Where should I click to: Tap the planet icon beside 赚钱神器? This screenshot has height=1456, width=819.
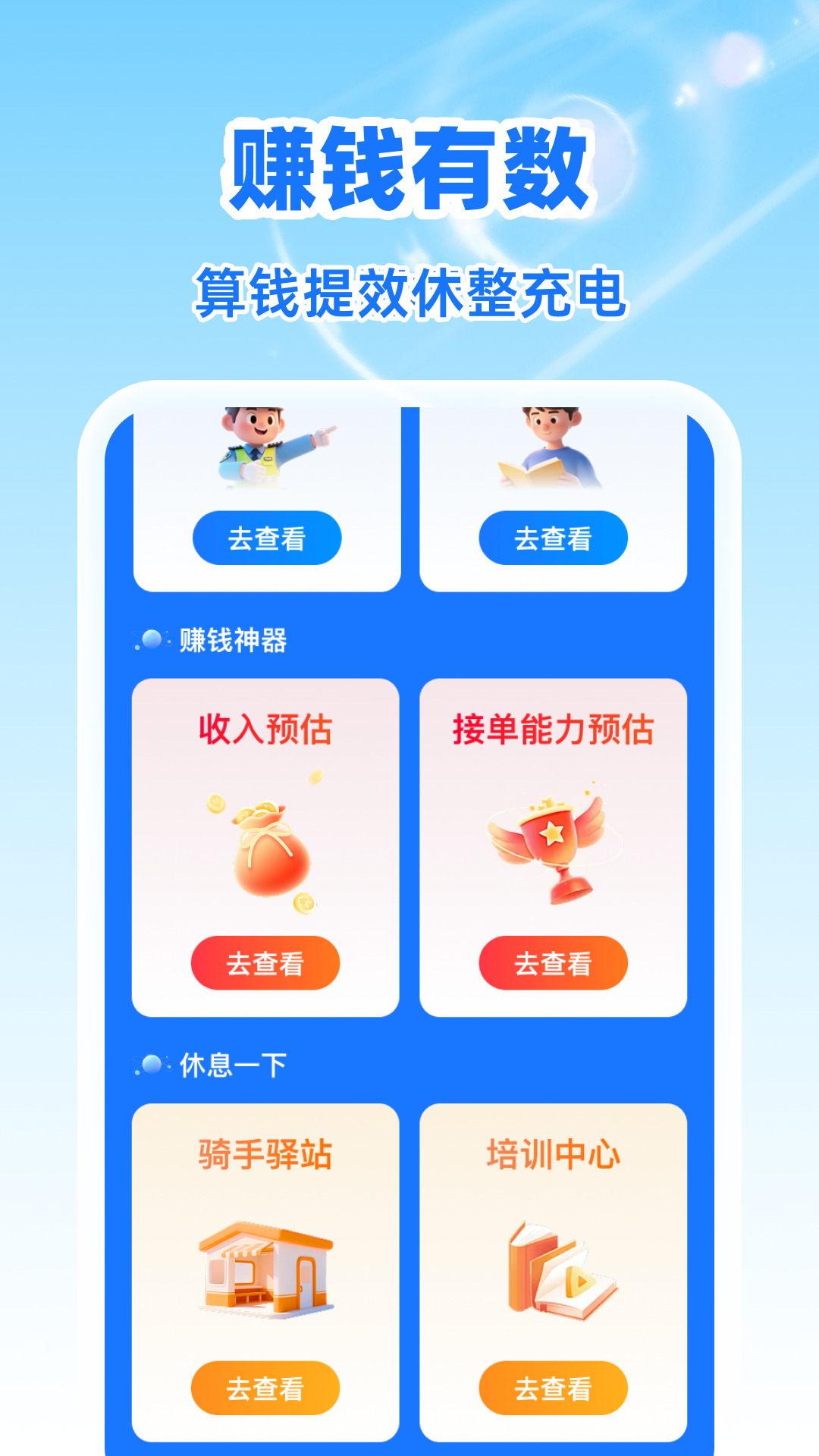point(150,639)
